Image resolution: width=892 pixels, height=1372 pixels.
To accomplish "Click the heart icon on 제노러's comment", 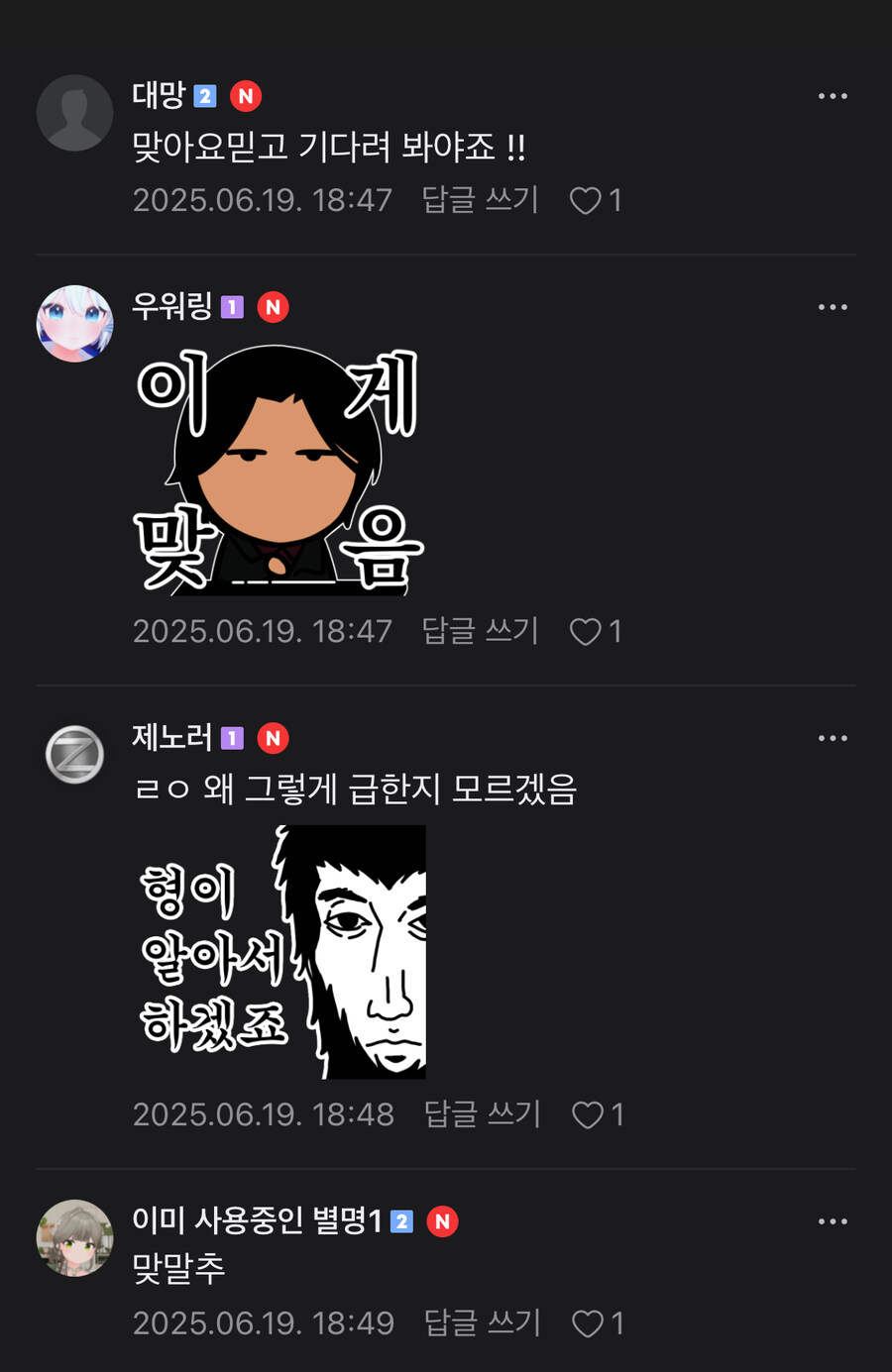I will click(587, 1114).
